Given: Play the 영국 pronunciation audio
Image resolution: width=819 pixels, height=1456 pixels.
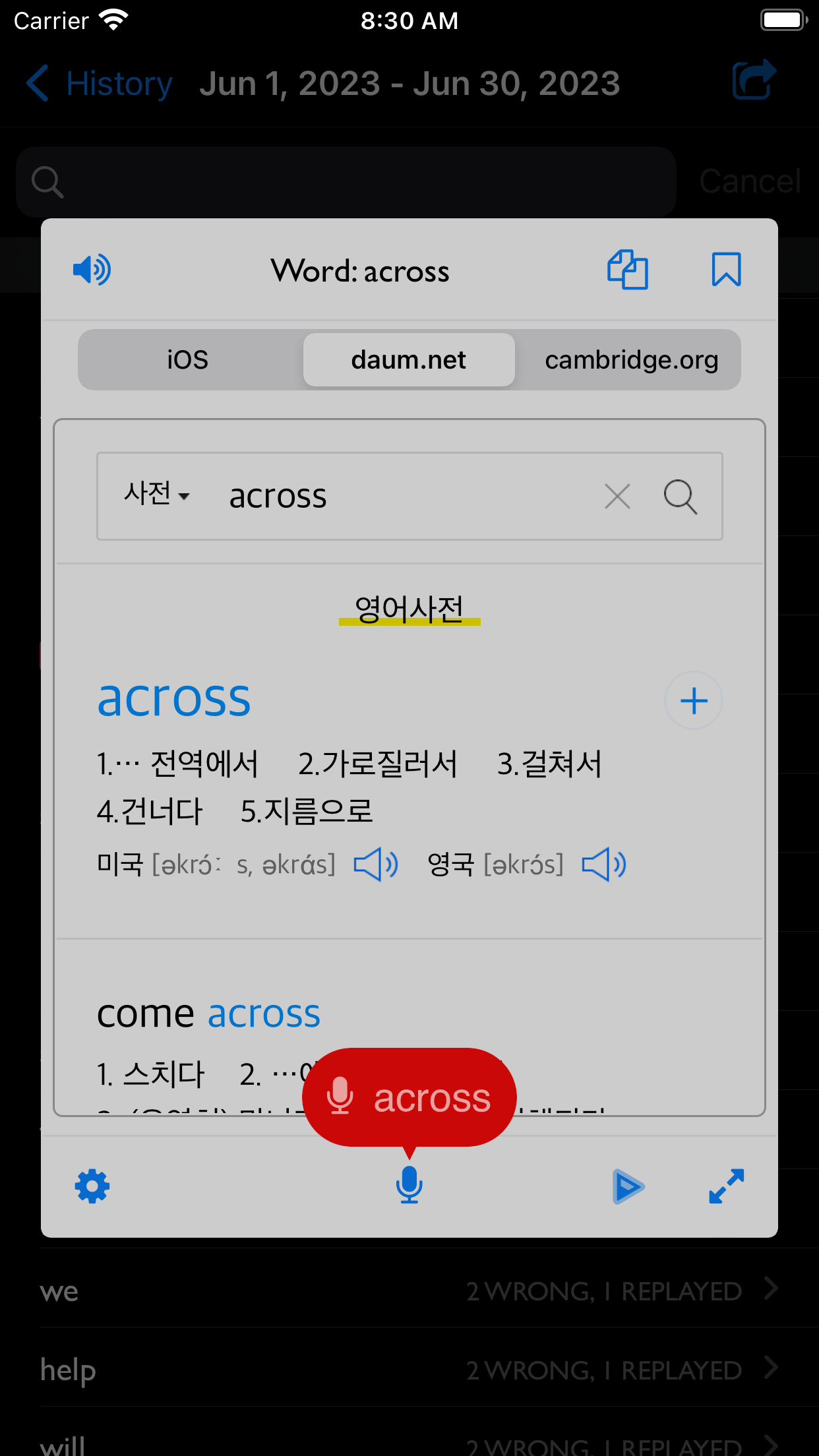Looking at the screenshot, I should (604, 864).
